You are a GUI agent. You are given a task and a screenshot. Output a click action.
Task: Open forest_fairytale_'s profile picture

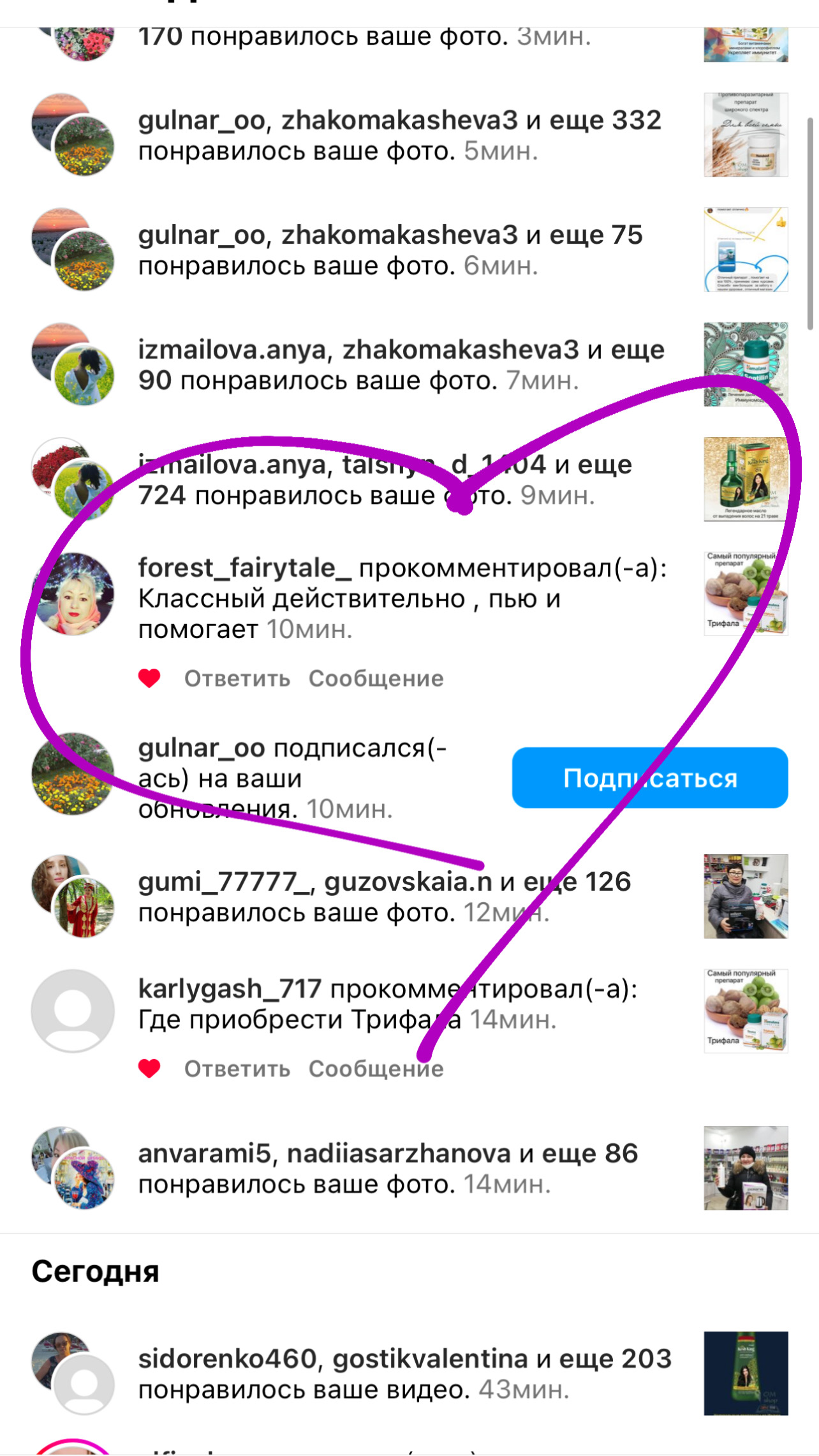click(73, 594)
